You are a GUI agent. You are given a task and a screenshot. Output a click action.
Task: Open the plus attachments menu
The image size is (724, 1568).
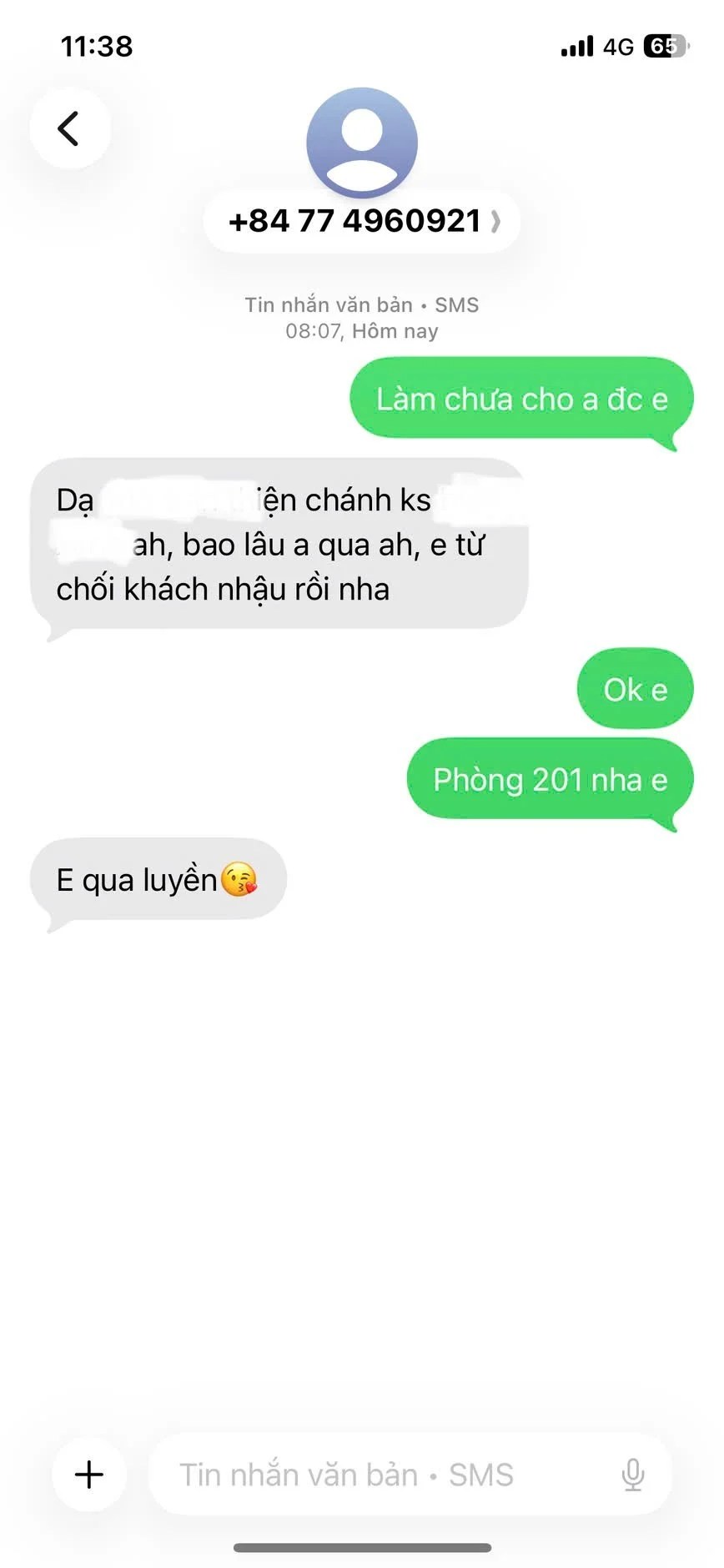coord(89,1474)
